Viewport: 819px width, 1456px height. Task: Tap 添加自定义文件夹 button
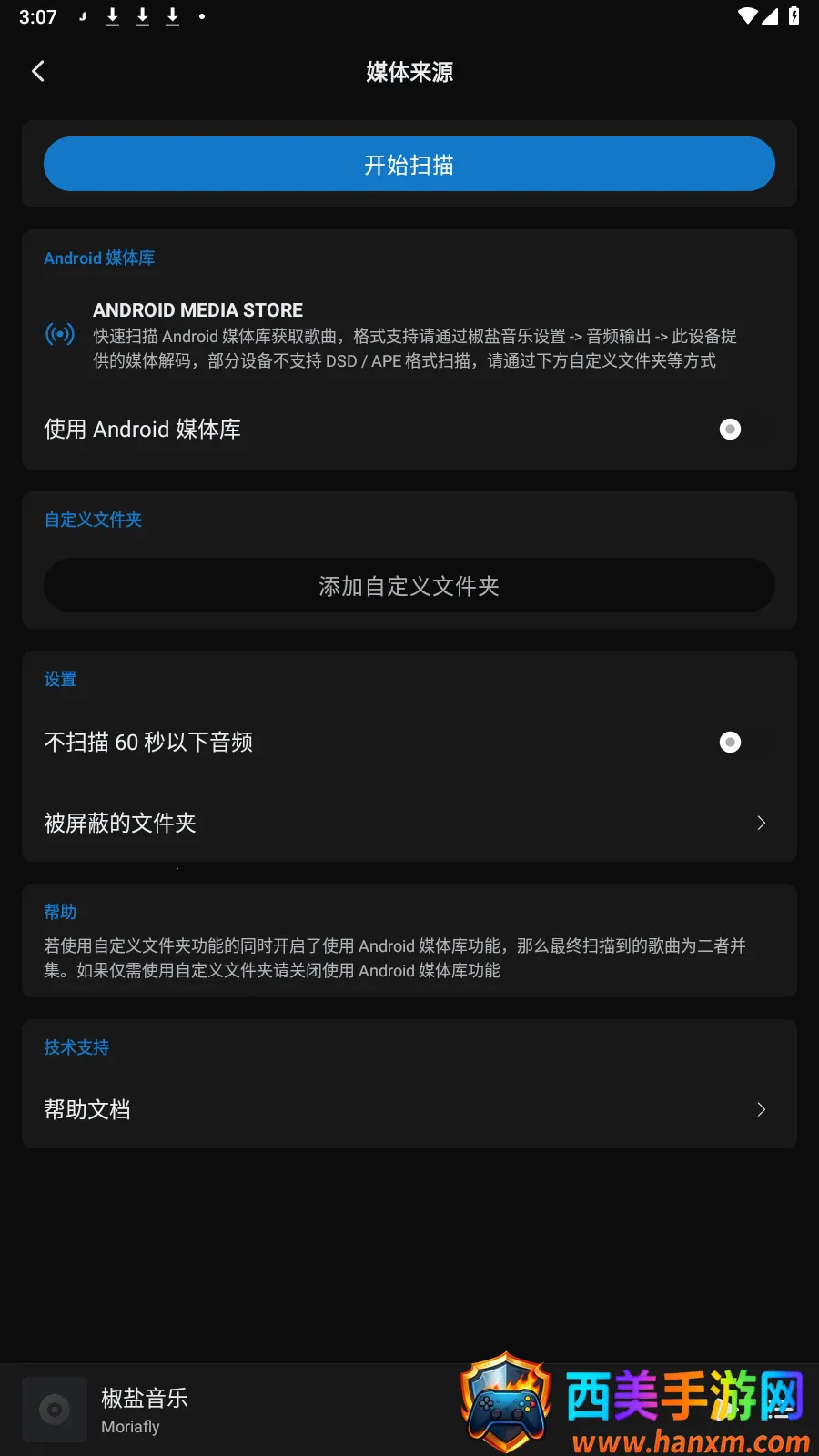(409, 586)
